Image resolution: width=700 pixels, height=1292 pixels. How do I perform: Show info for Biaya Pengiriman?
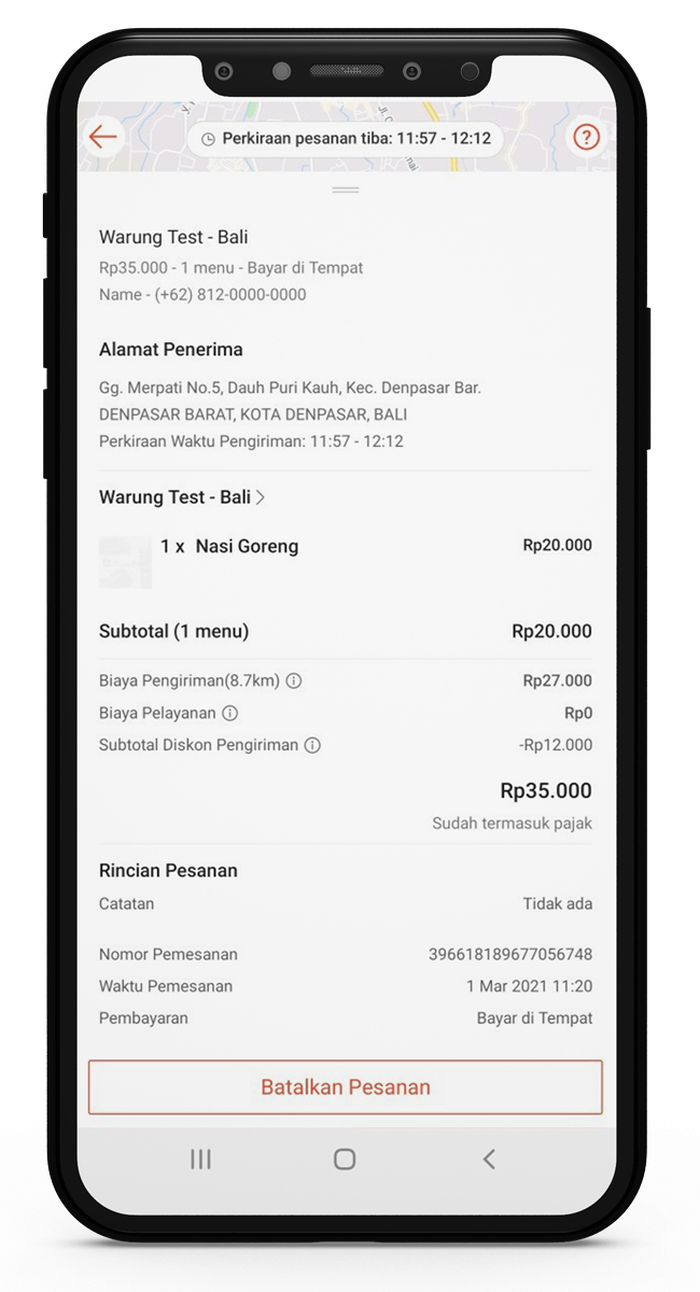pos(294,681)
